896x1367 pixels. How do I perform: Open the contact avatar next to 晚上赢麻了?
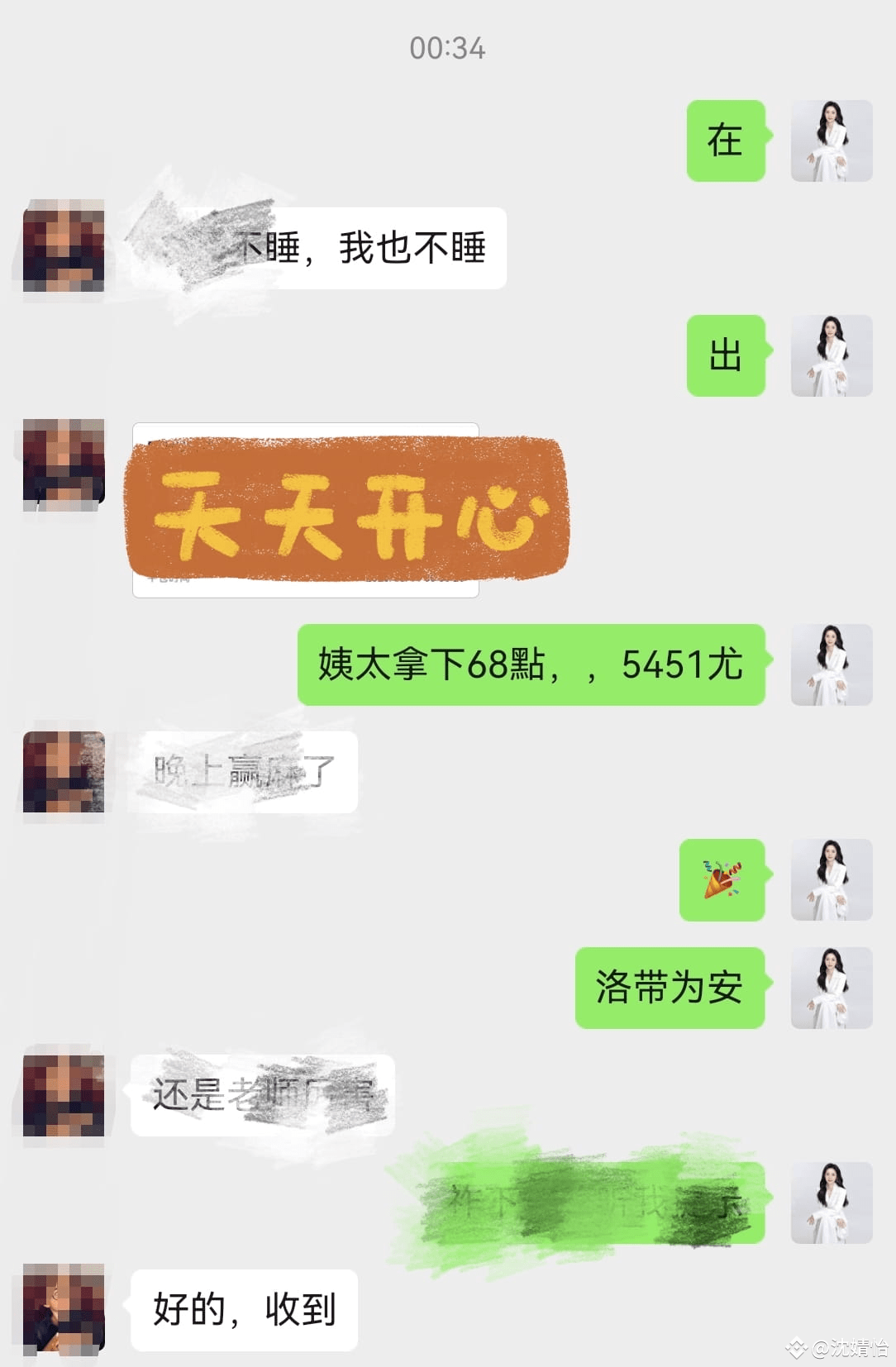63,773
